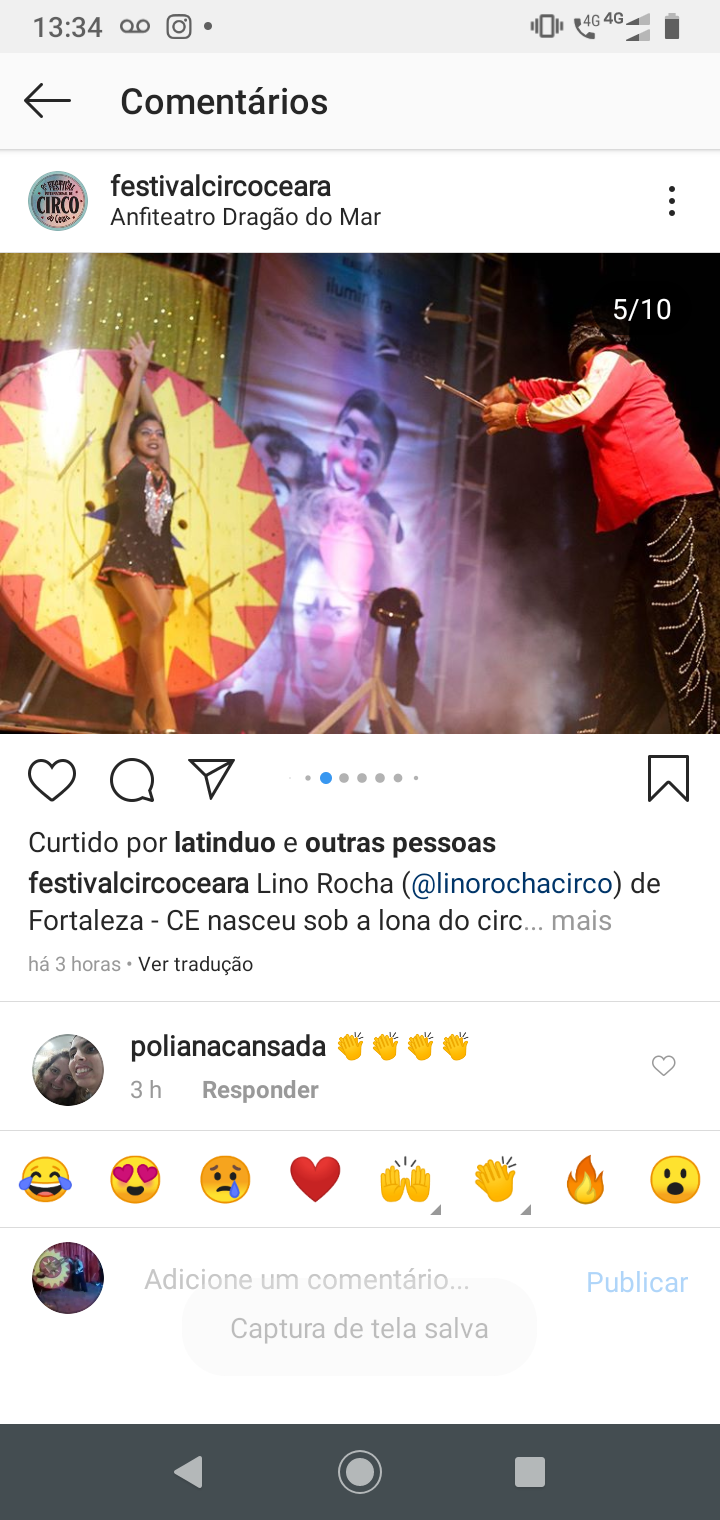The width and height of the screenshot is (720, 1520).
Task: Like the post with the heart icon
Action: point(52,780)
